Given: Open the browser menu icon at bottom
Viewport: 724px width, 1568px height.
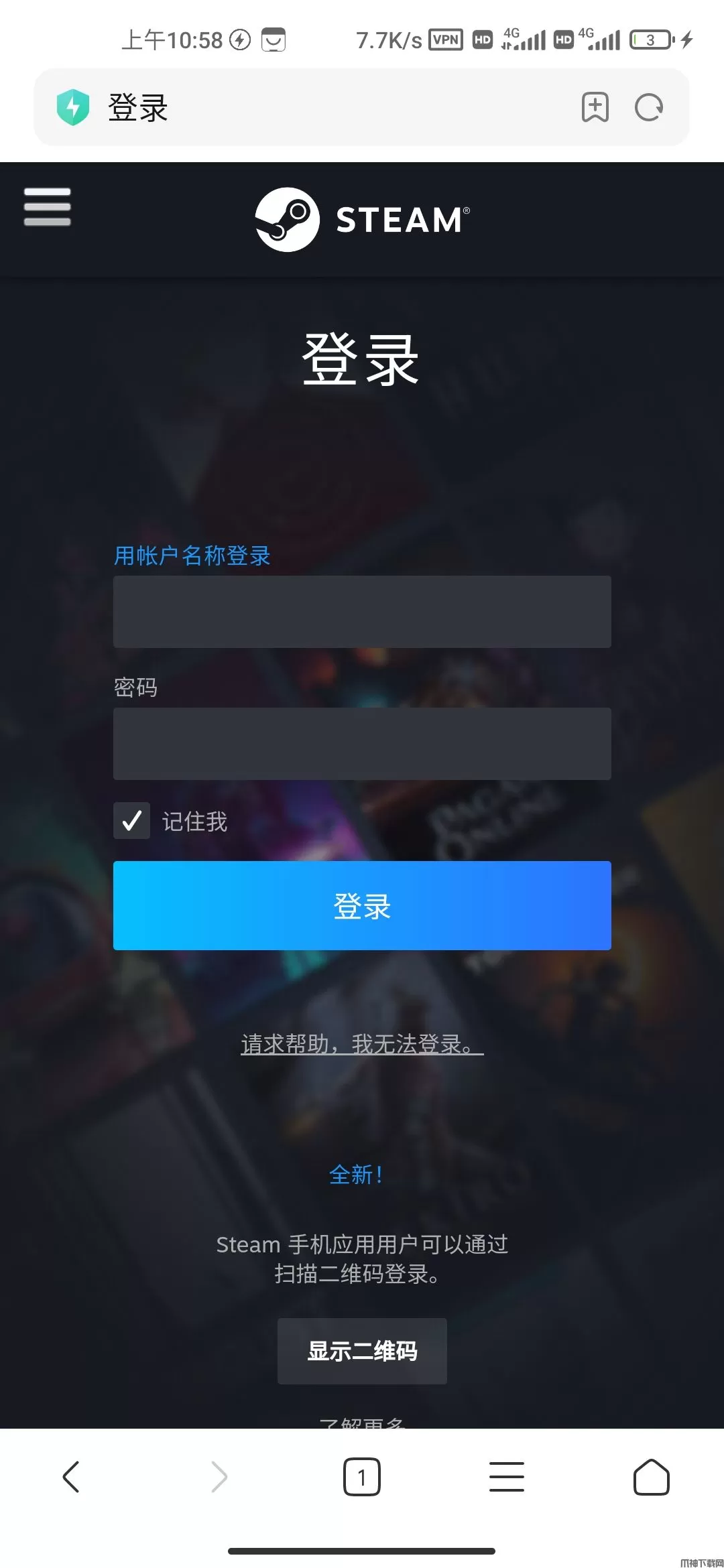Looking at the screenshot, I should pos(507,1477).
